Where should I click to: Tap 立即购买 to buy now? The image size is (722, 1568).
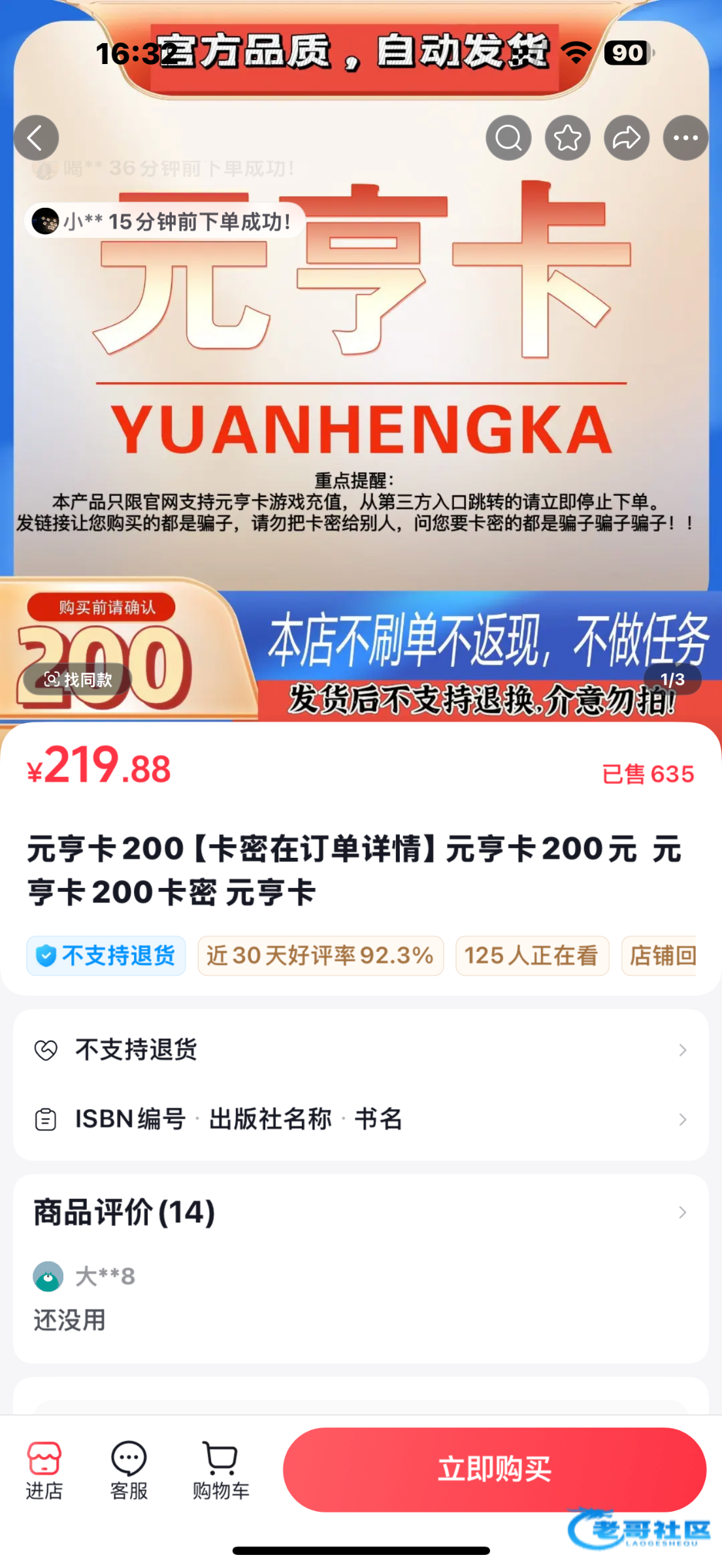pyautogui.click(x=495, y=1470)
